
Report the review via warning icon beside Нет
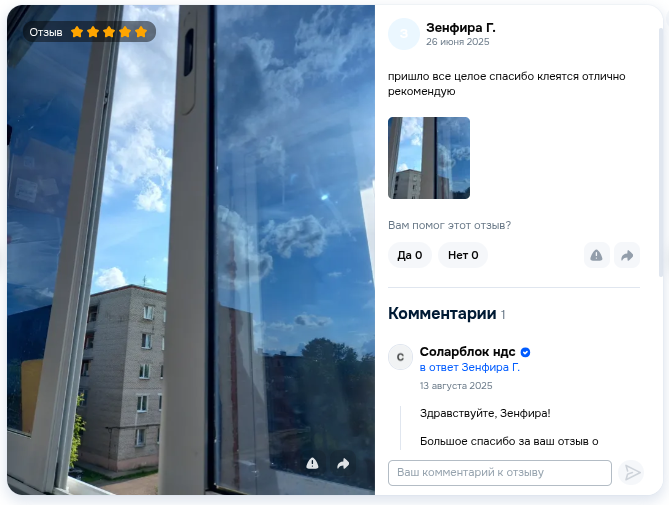pos(596,255)
